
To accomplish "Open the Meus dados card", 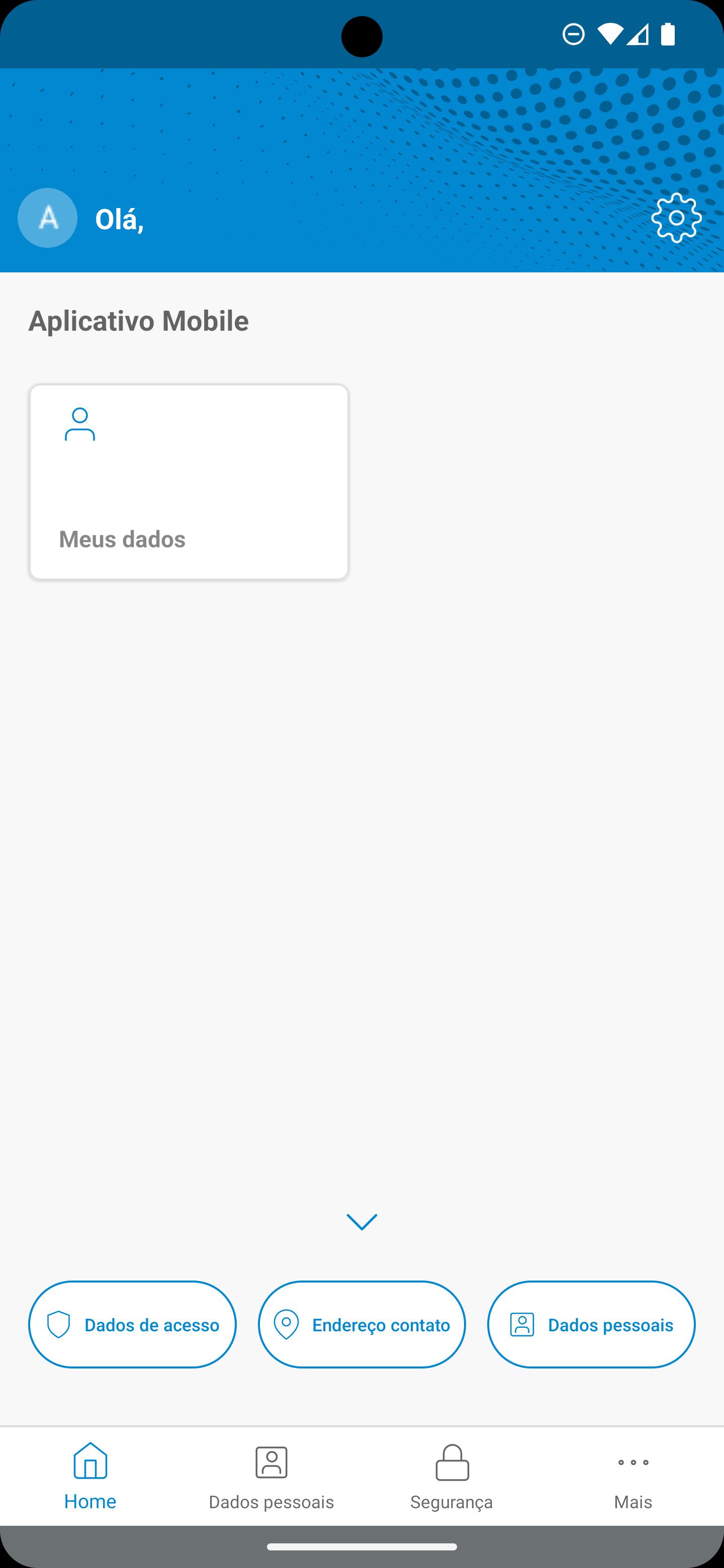I will [189, 481].
